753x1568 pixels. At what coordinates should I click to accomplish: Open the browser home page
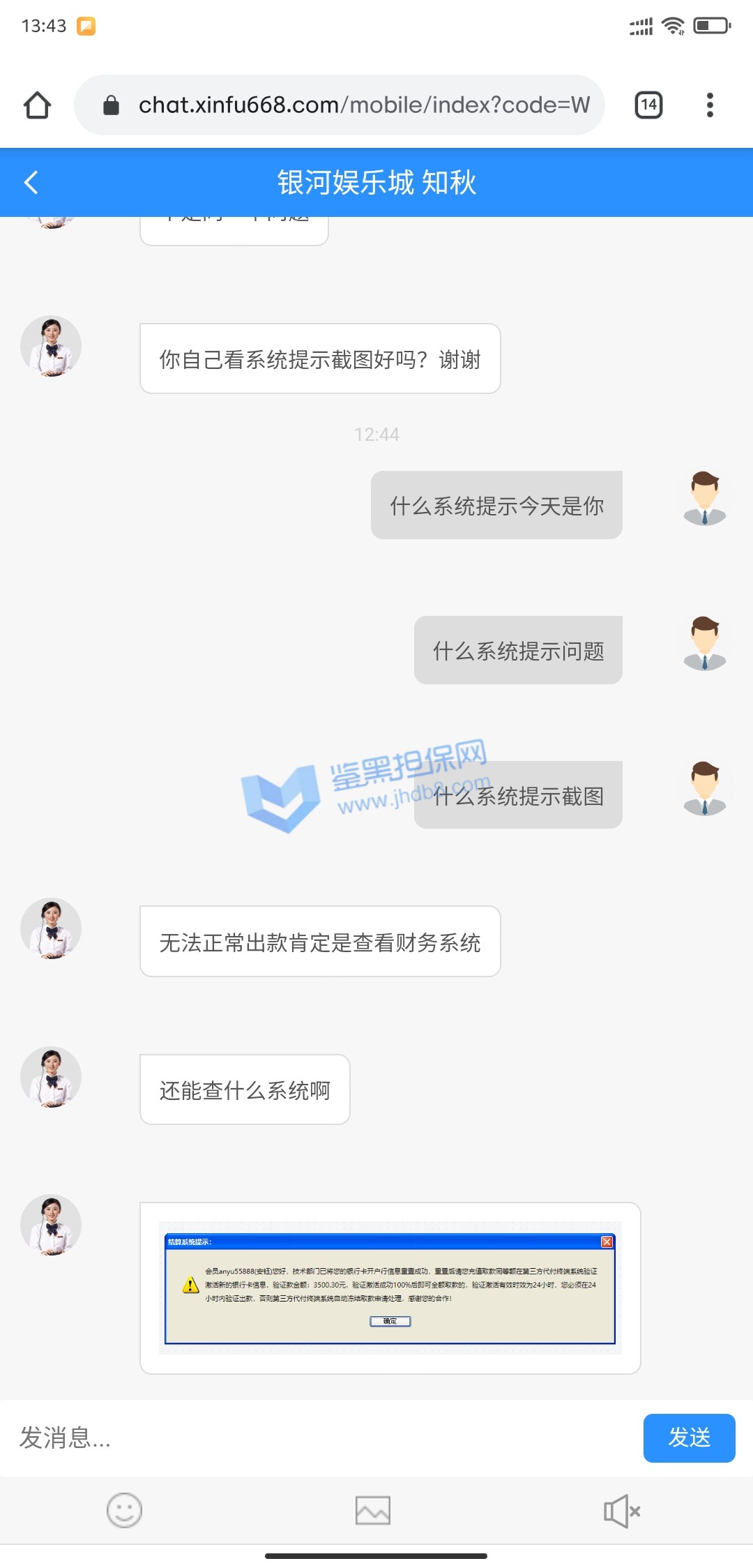(38, 105)
